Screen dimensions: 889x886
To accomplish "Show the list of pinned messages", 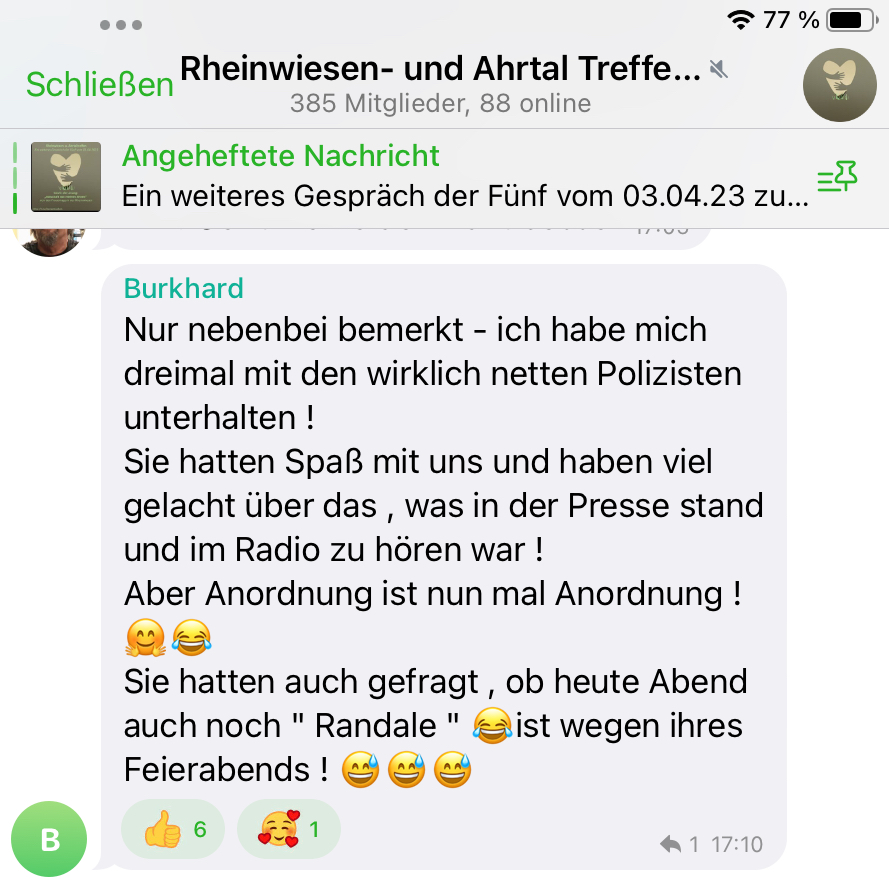I will click(x=837, y=179).
